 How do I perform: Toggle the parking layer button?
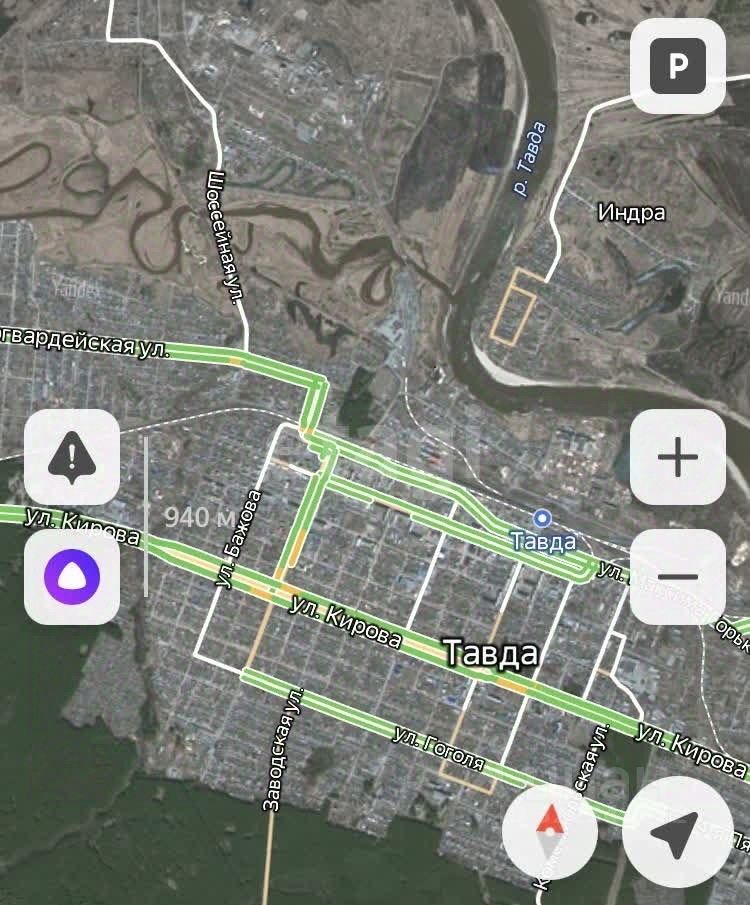pyautogui.click(x=678, y=66)
